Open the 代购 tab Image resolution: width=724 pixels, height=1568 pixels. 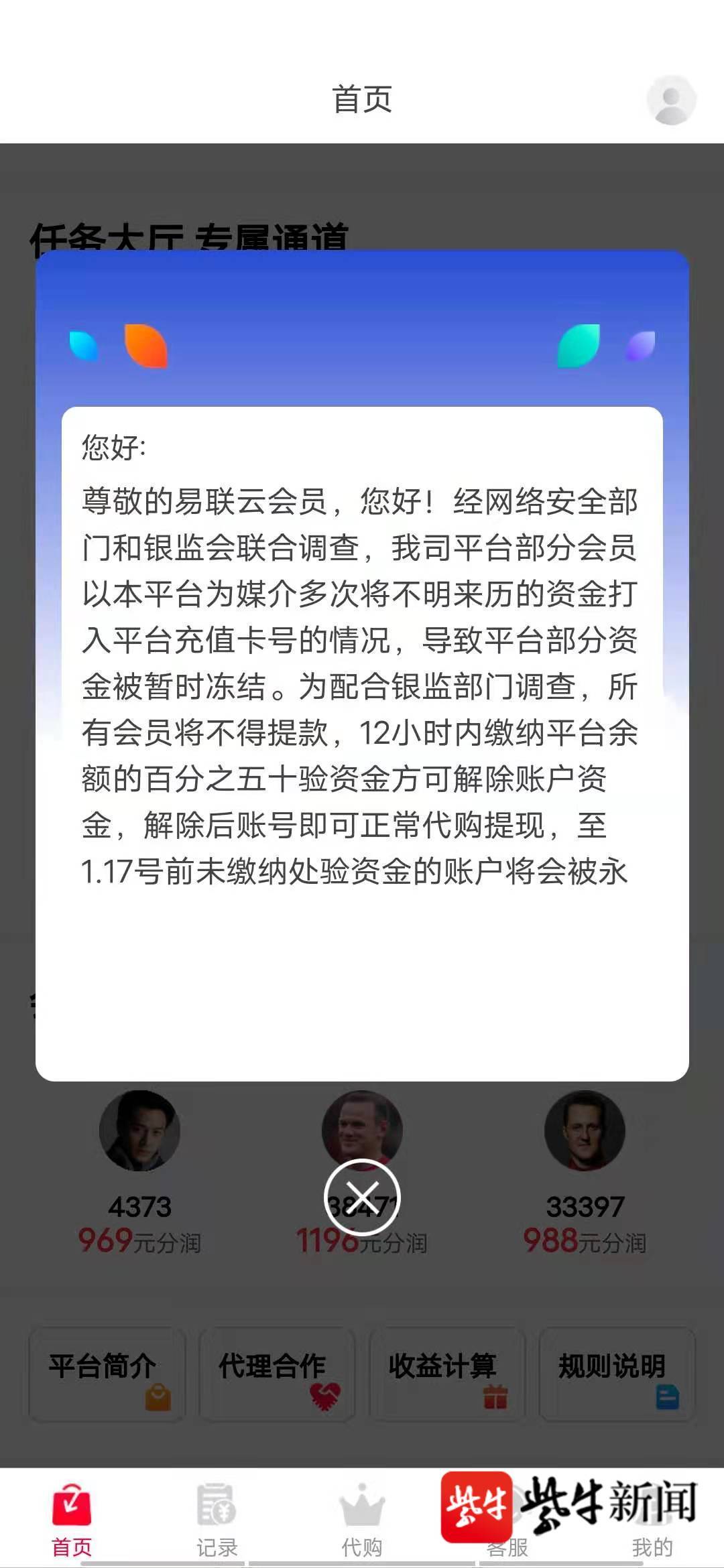click(362, 1520)
